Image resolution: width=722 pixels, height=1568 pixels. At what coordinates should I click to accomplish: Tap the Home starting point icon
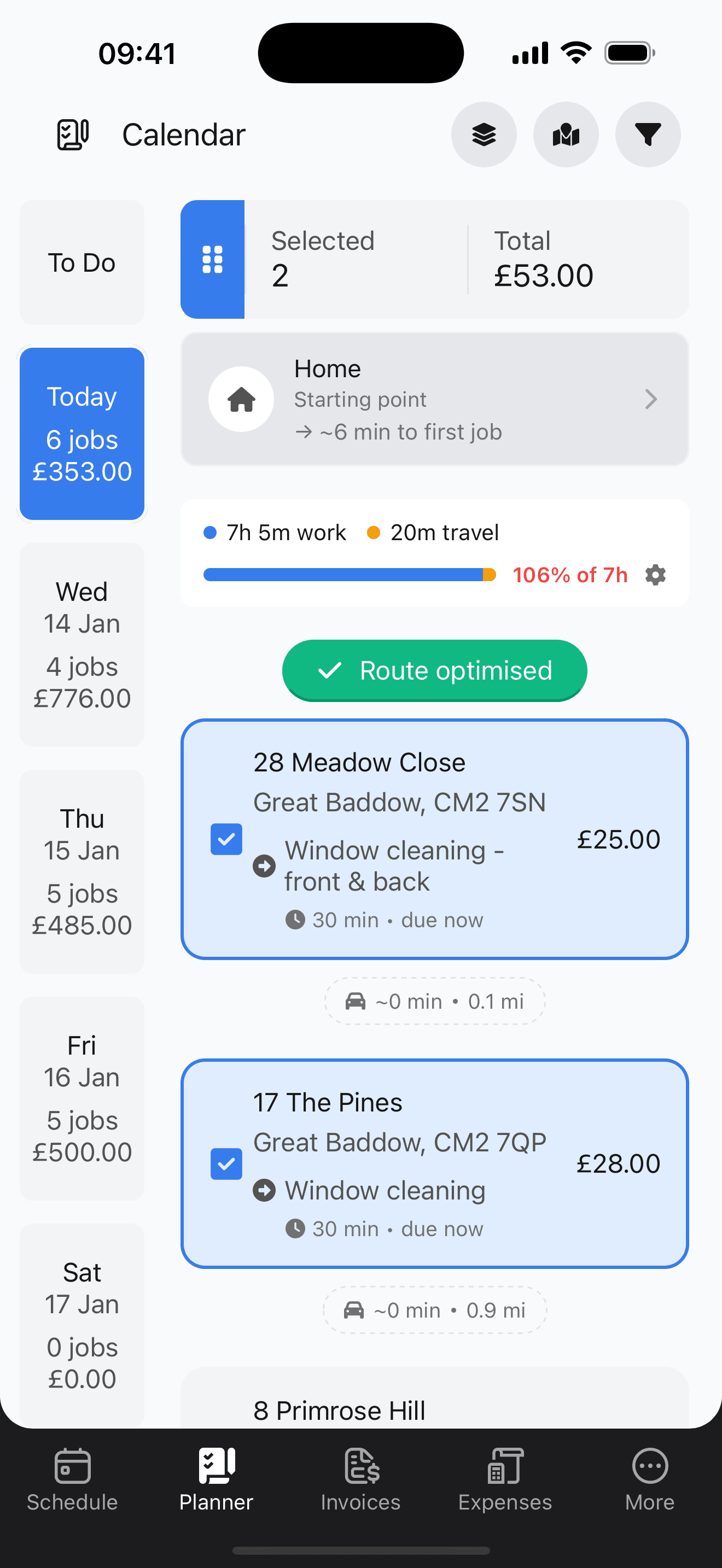[x=241, y=399]
